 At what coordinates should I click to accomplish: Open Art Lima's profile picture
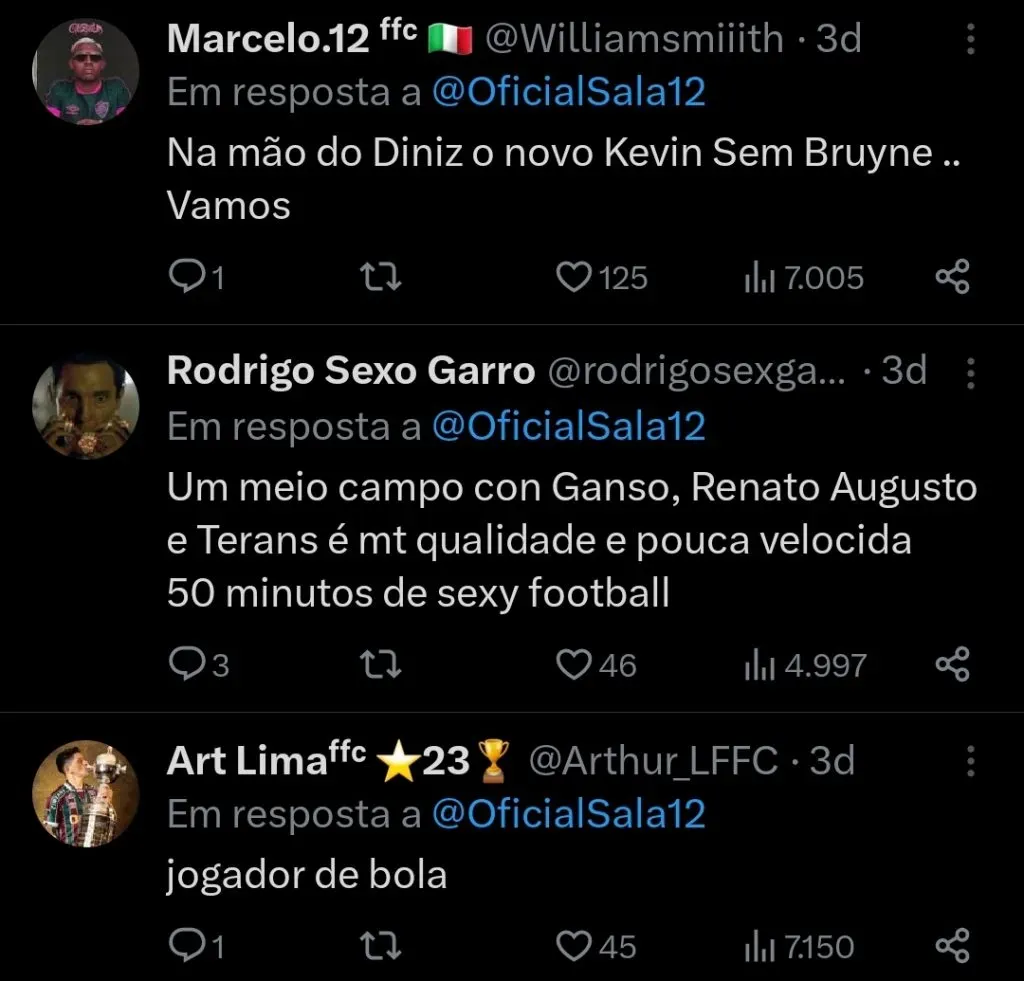86,794
